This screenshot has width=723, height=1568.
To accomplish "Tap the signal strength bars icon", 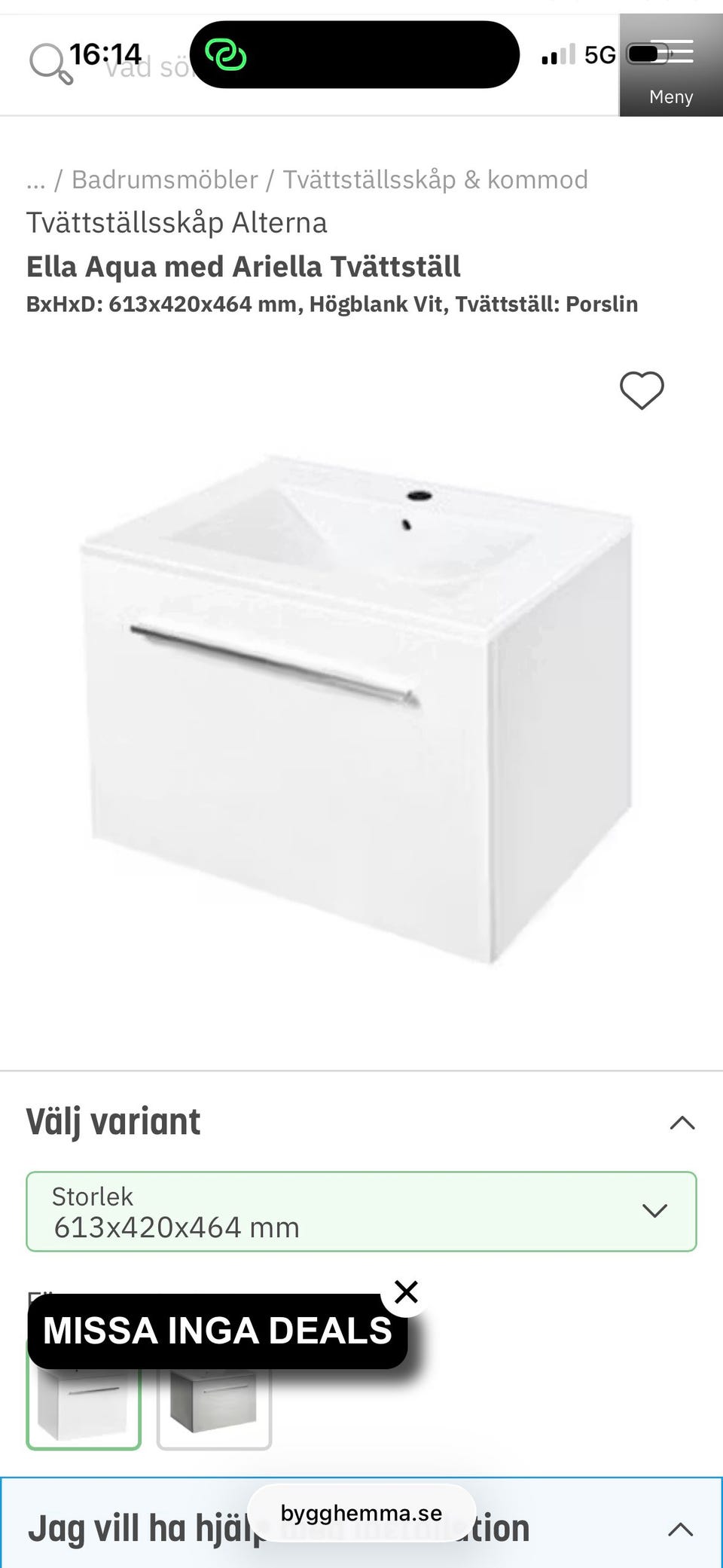I will point(557,53).
